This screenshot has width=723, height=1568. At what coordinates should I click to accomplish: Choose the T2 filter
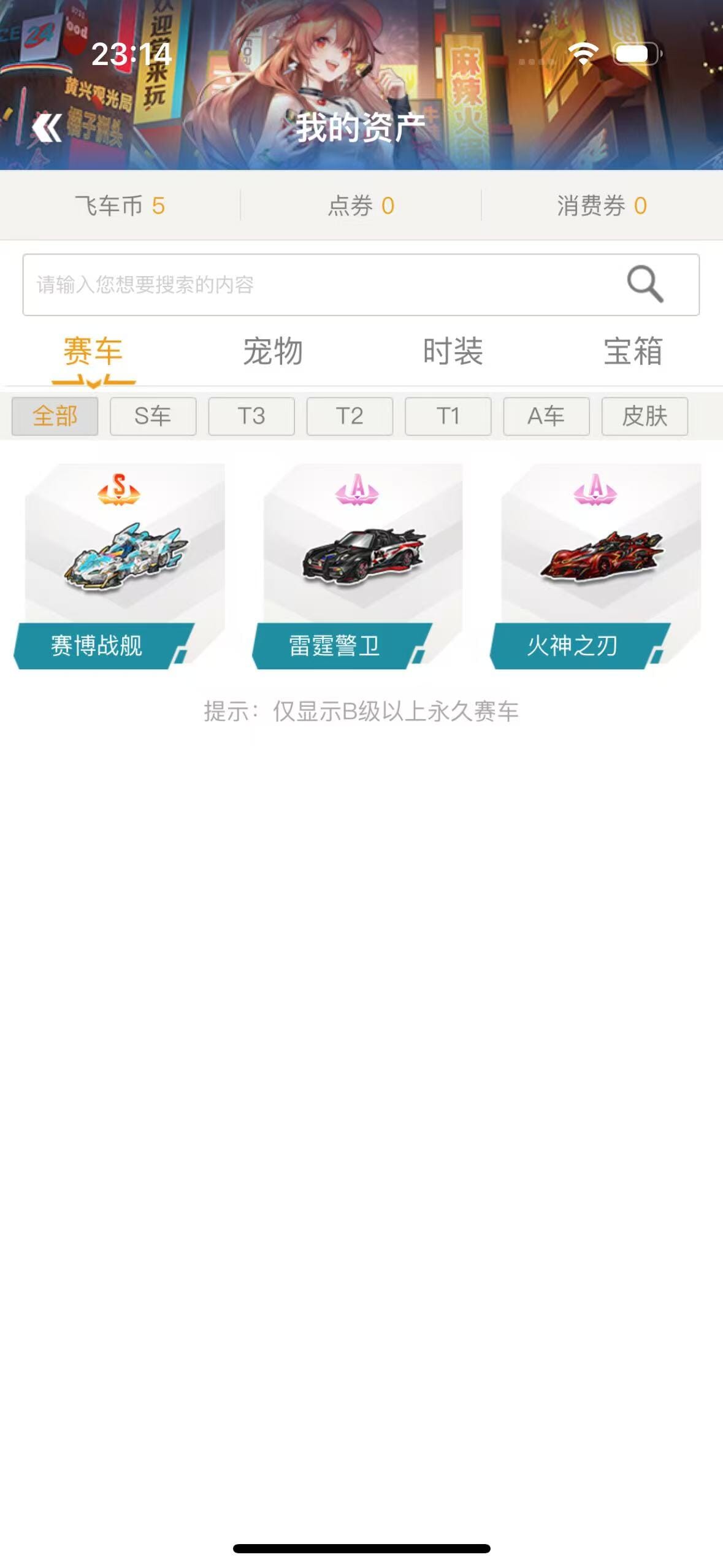click(x=350, y=416)
